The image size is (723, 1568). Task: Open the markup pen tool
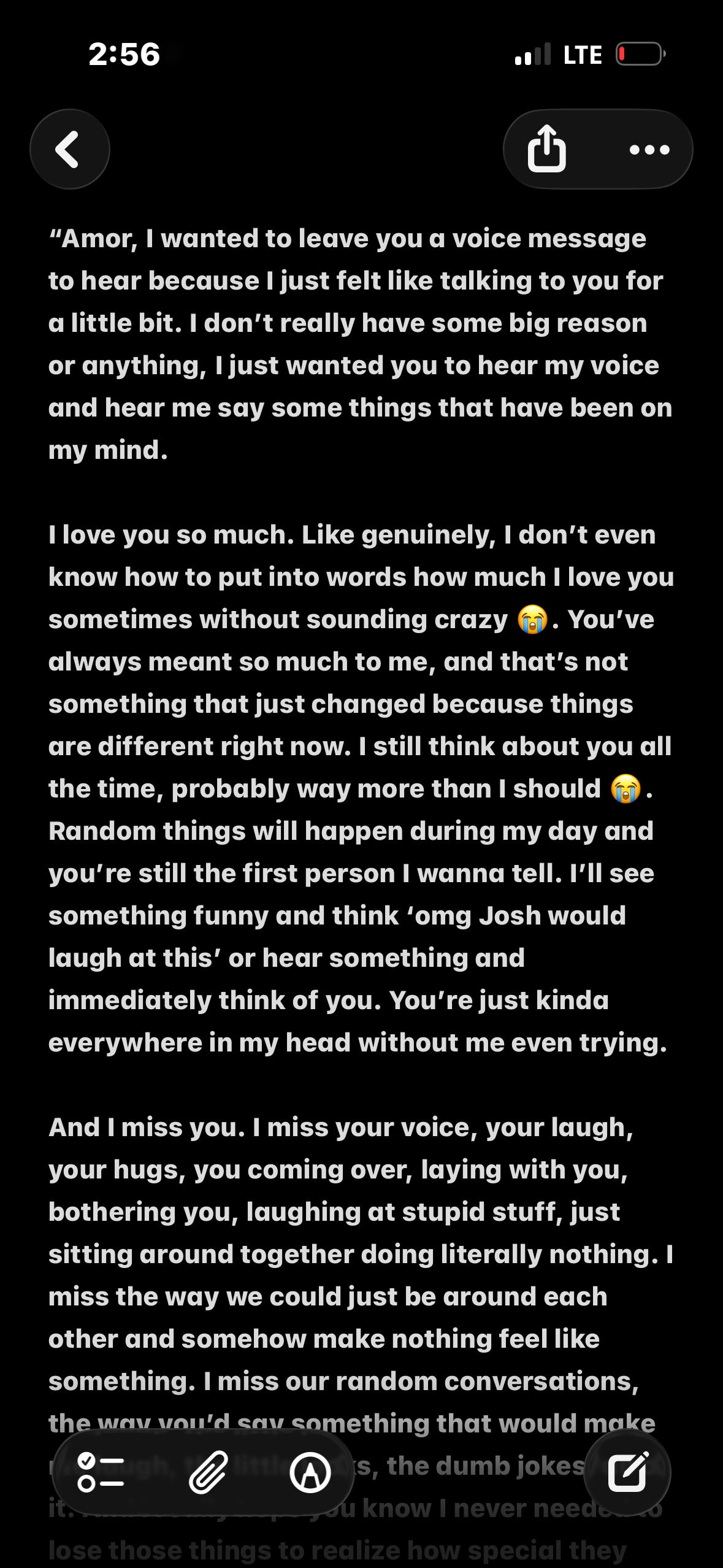tap(310, 1472)
